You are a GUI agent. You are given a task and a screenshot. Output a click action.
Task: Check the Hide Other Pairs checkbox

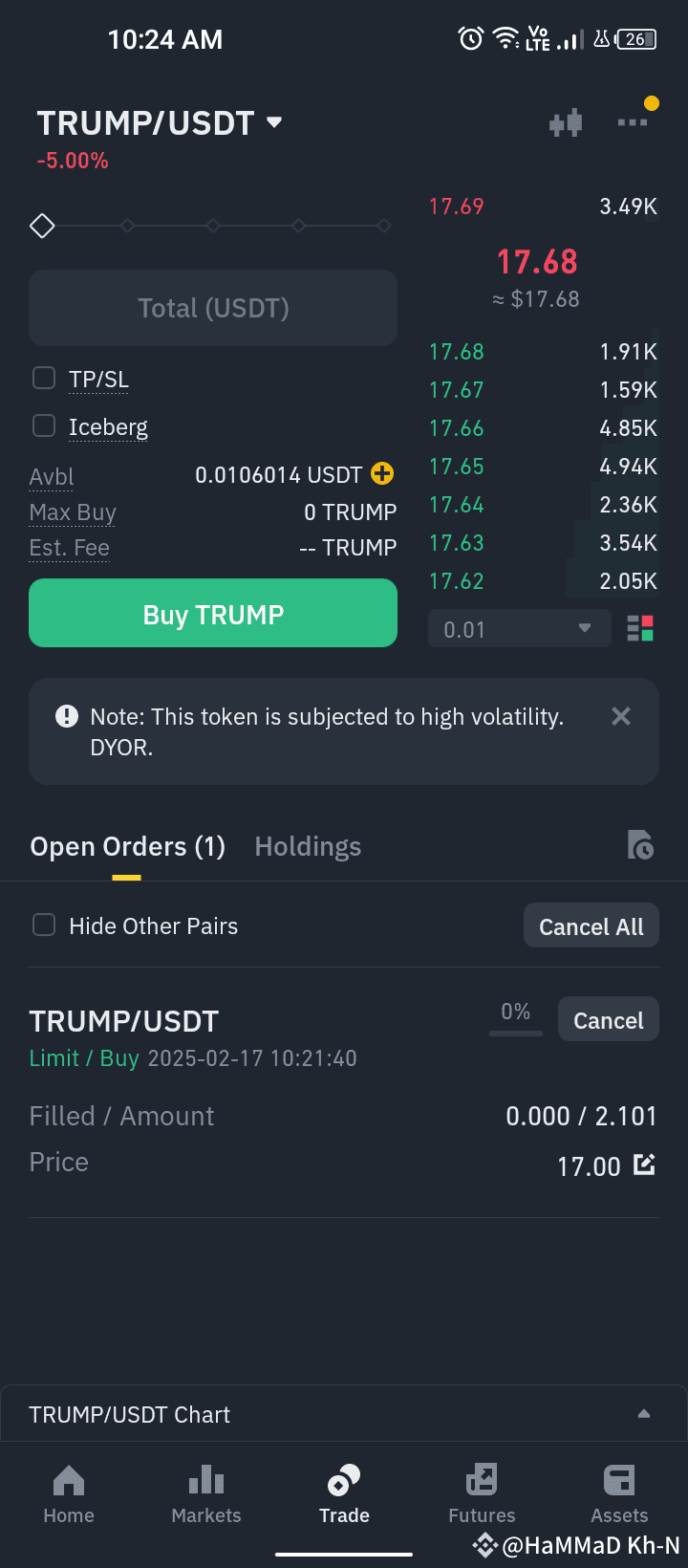43,925
